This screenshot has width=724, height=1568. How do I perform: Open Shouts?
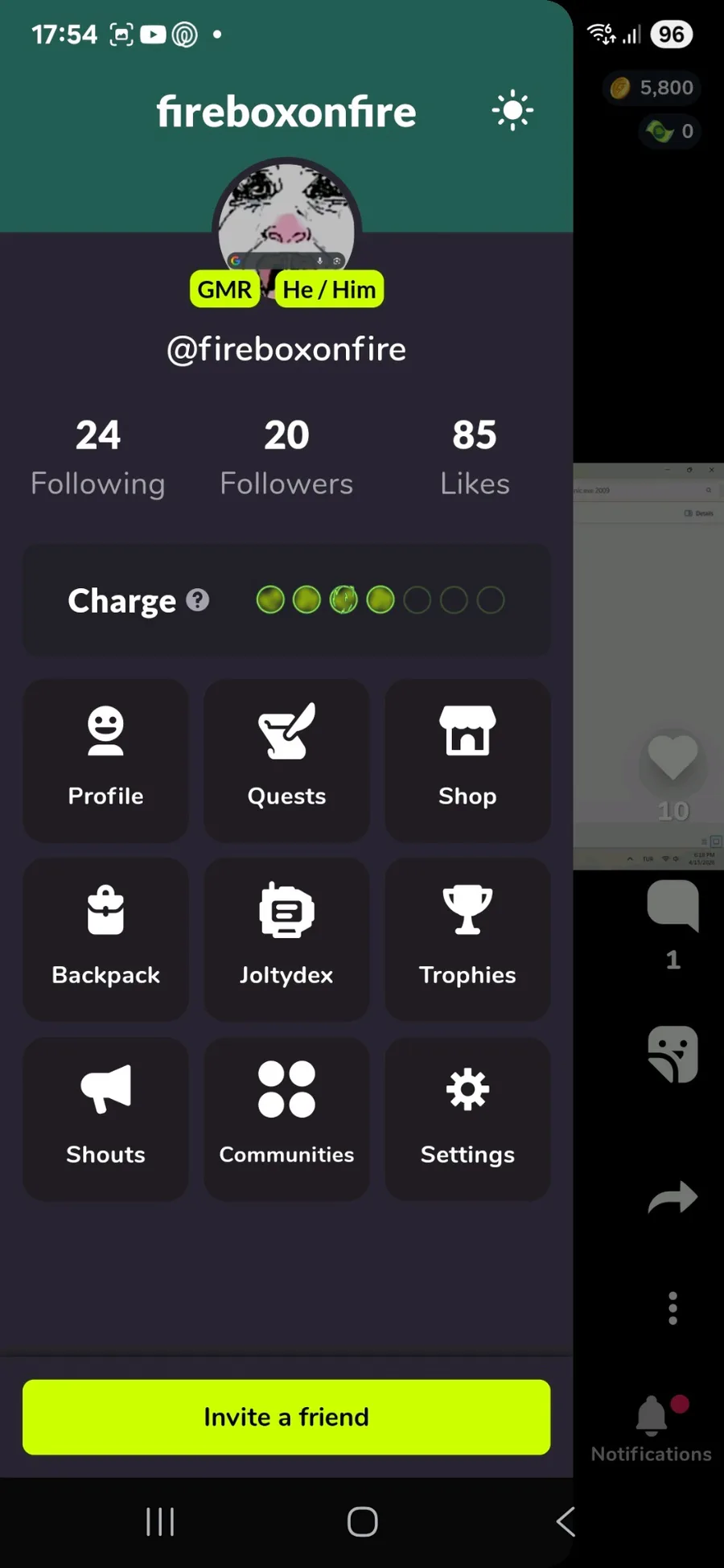[x=105, y=1119]
